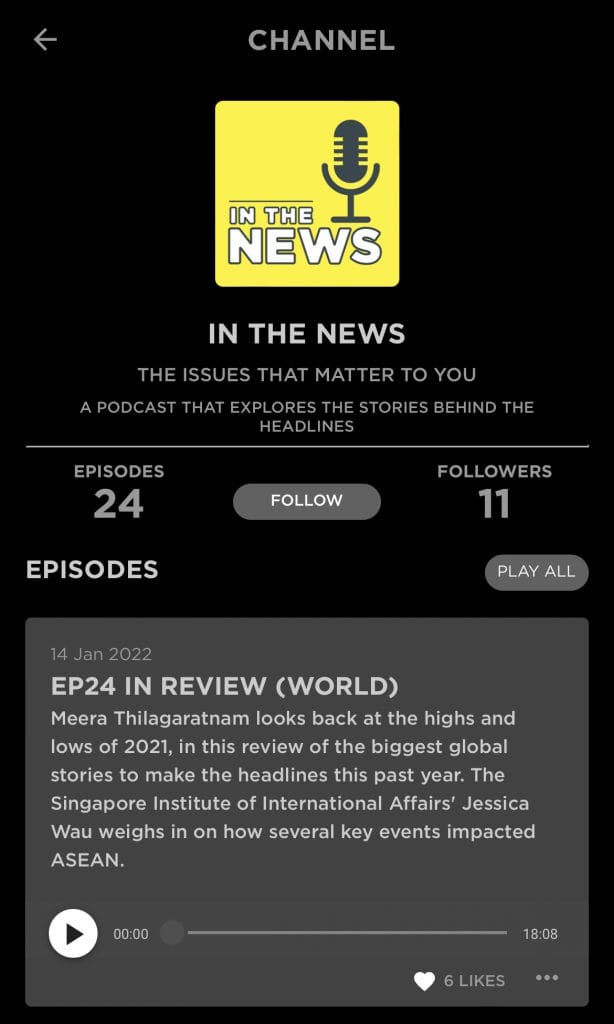Open the EP24 In Review episode card

[x=225, y=687]
